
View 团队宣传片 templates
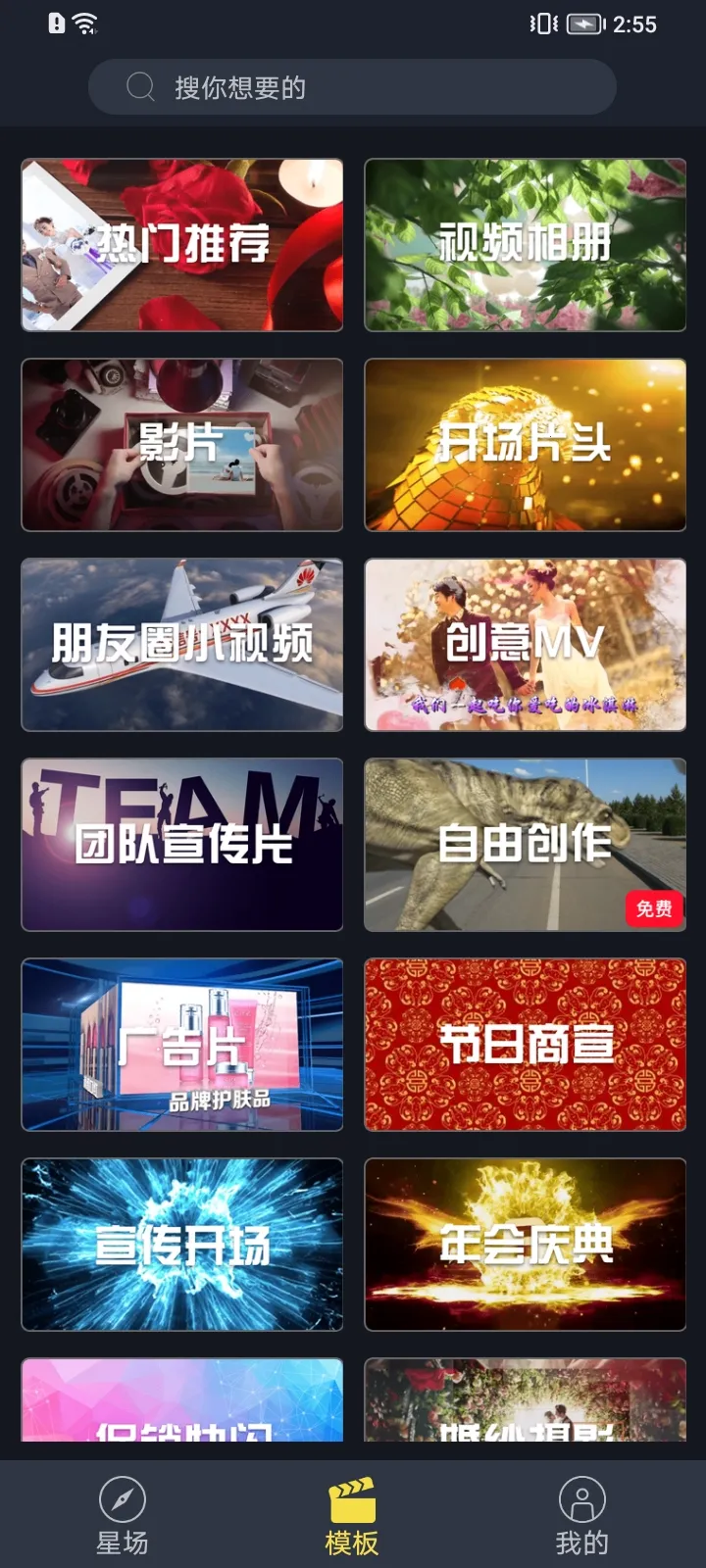182,845
